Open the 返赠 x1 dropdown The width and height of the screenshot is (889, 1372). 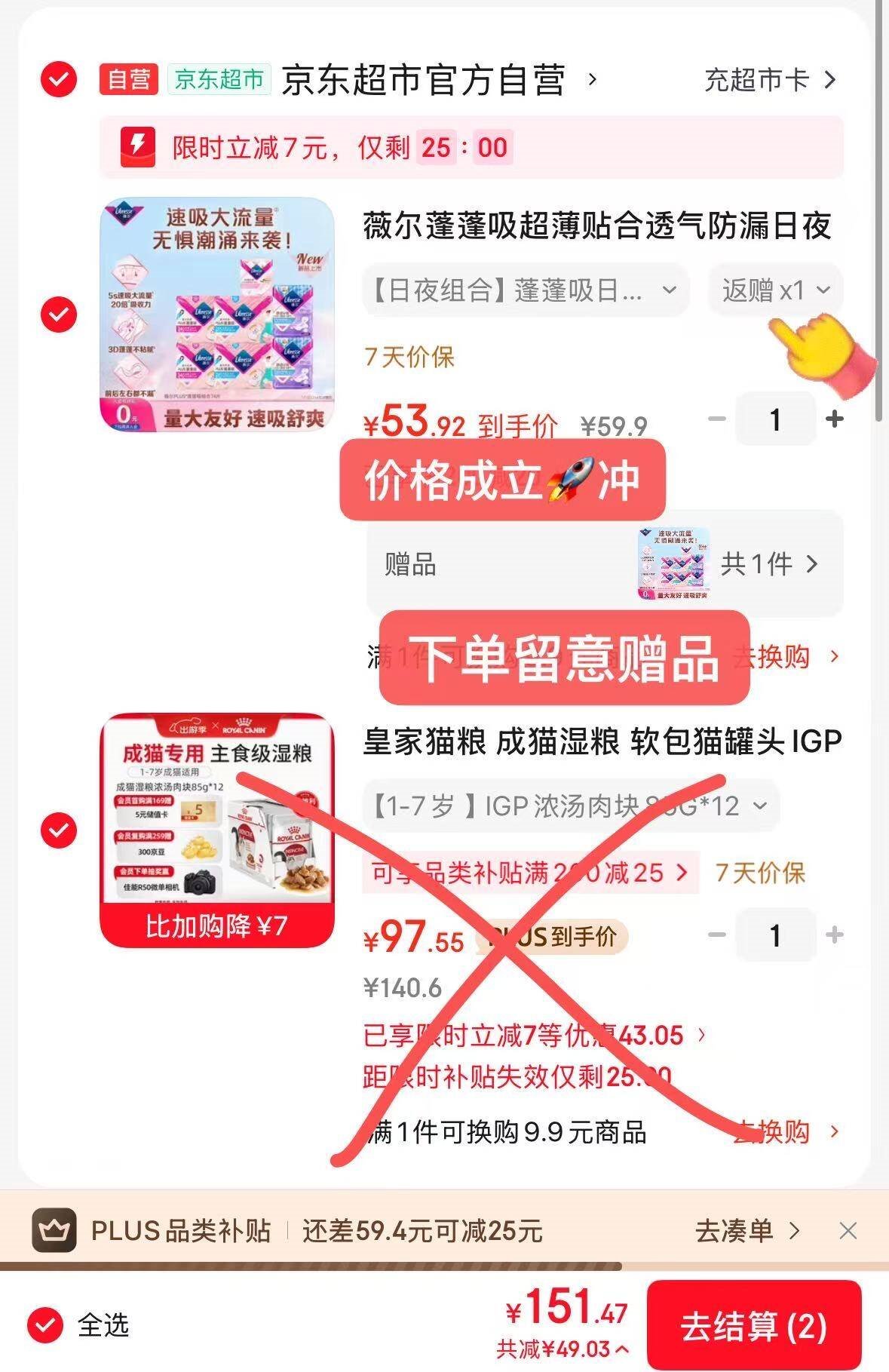point(775,290)
